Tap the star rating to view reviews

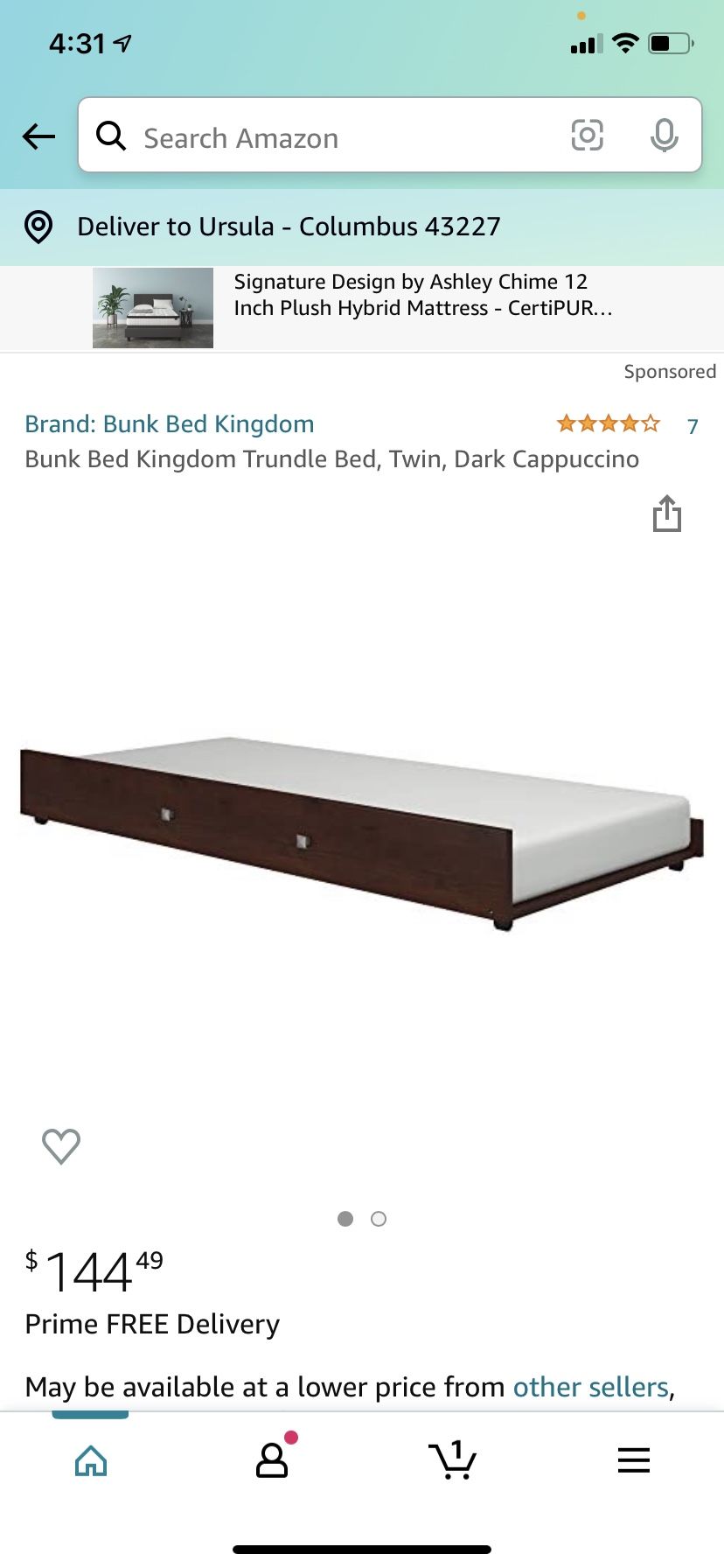pyautogui.click(x=607, y=423)
